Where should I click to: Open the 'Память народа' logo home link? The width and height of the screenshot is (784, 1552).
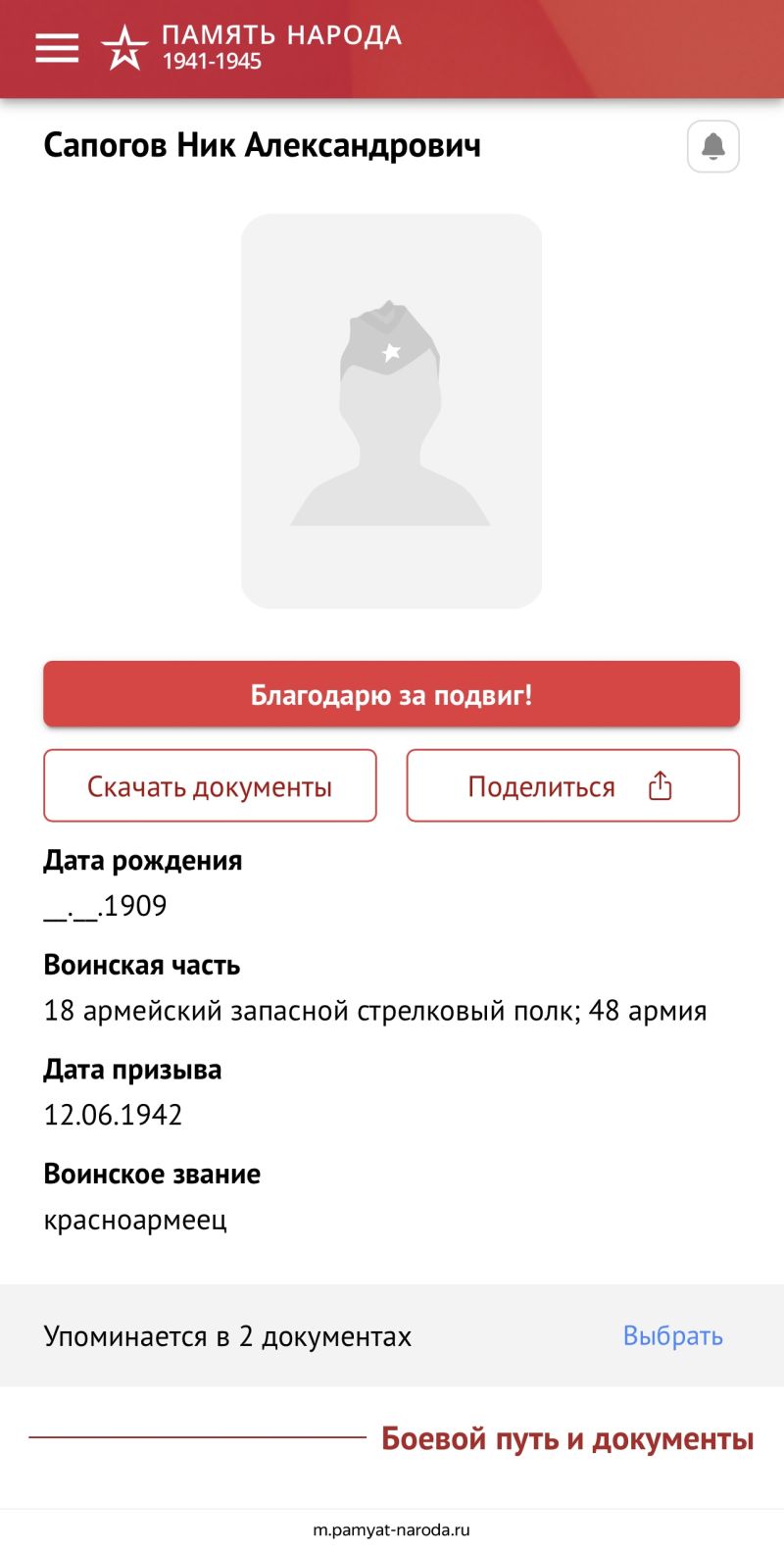[251, 47]
